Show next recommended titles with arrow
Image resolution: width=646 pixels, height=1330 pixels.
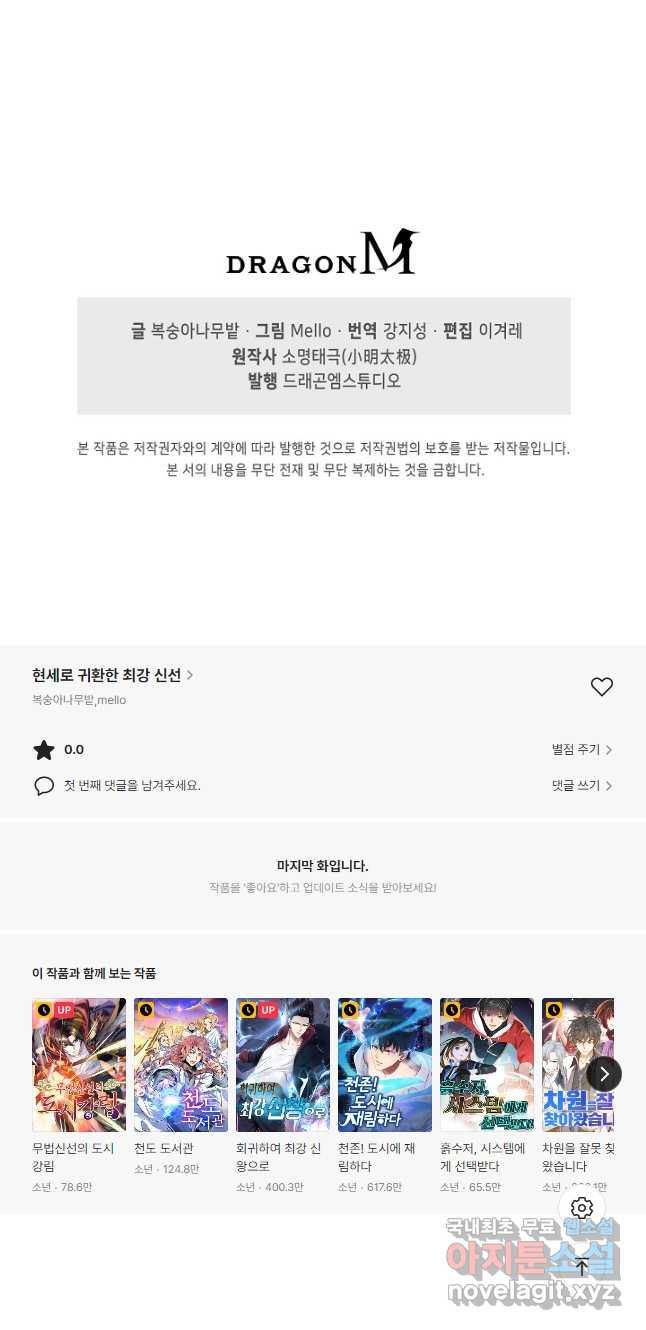point(604,1074)
